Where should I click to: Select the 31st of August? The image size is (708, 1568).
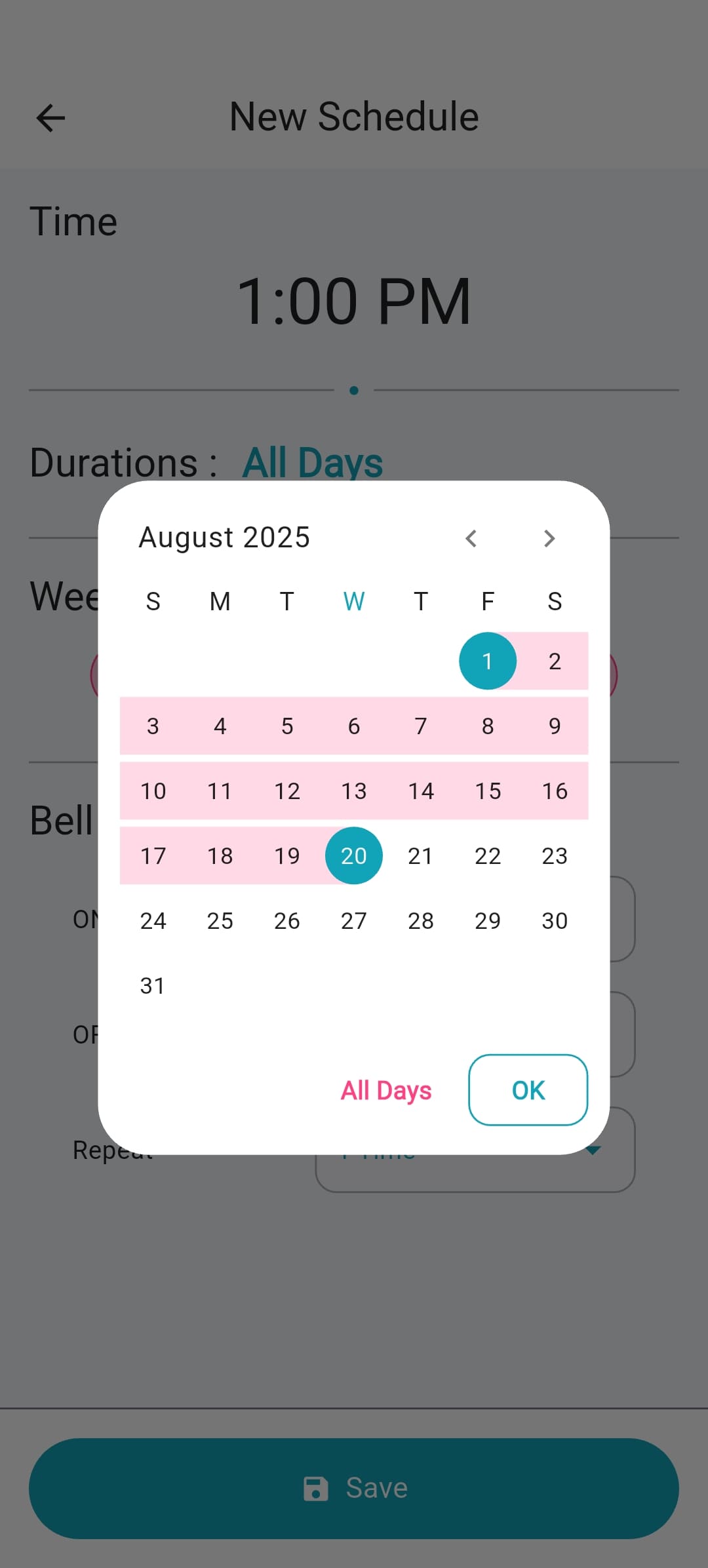point(153,985)
